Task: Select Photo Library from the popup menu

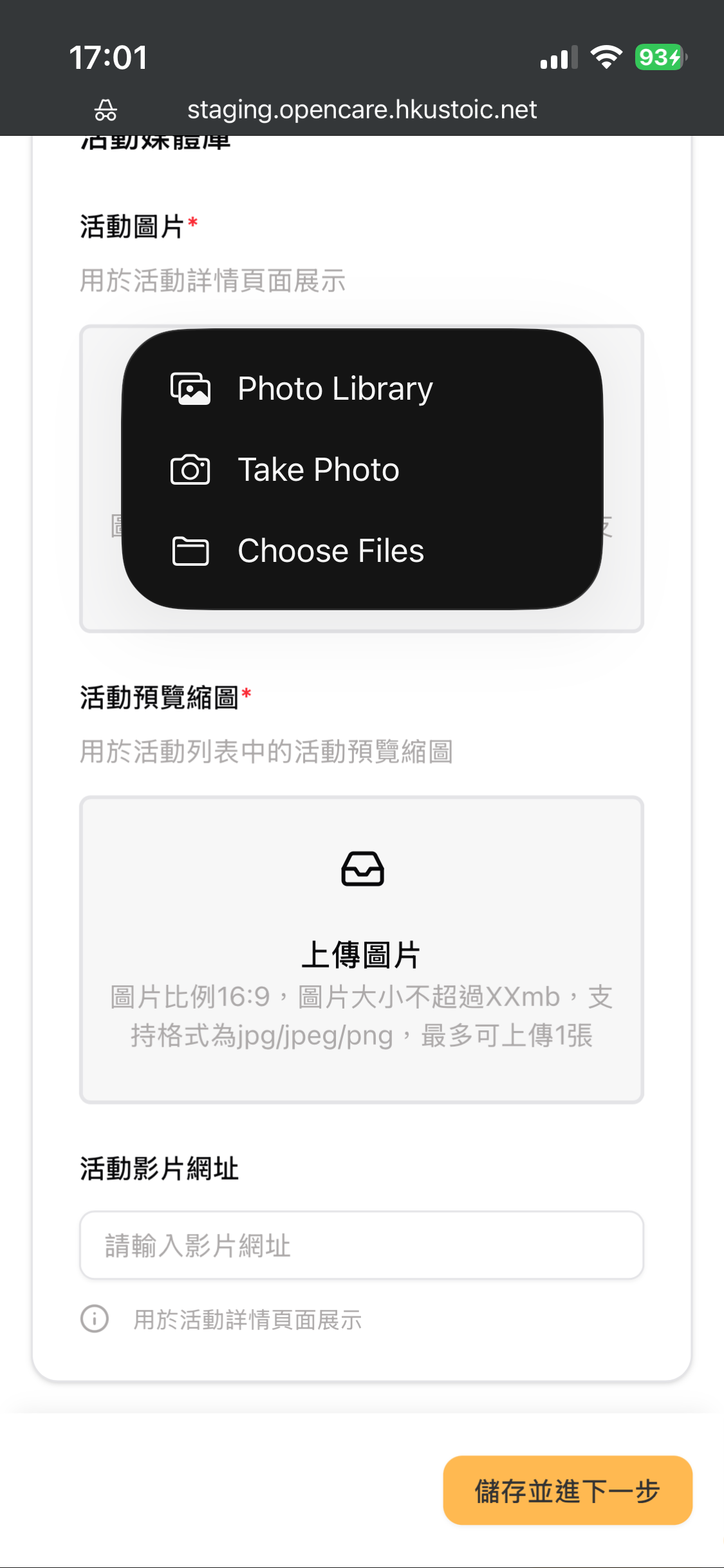Action: click(x=335, y=389)
